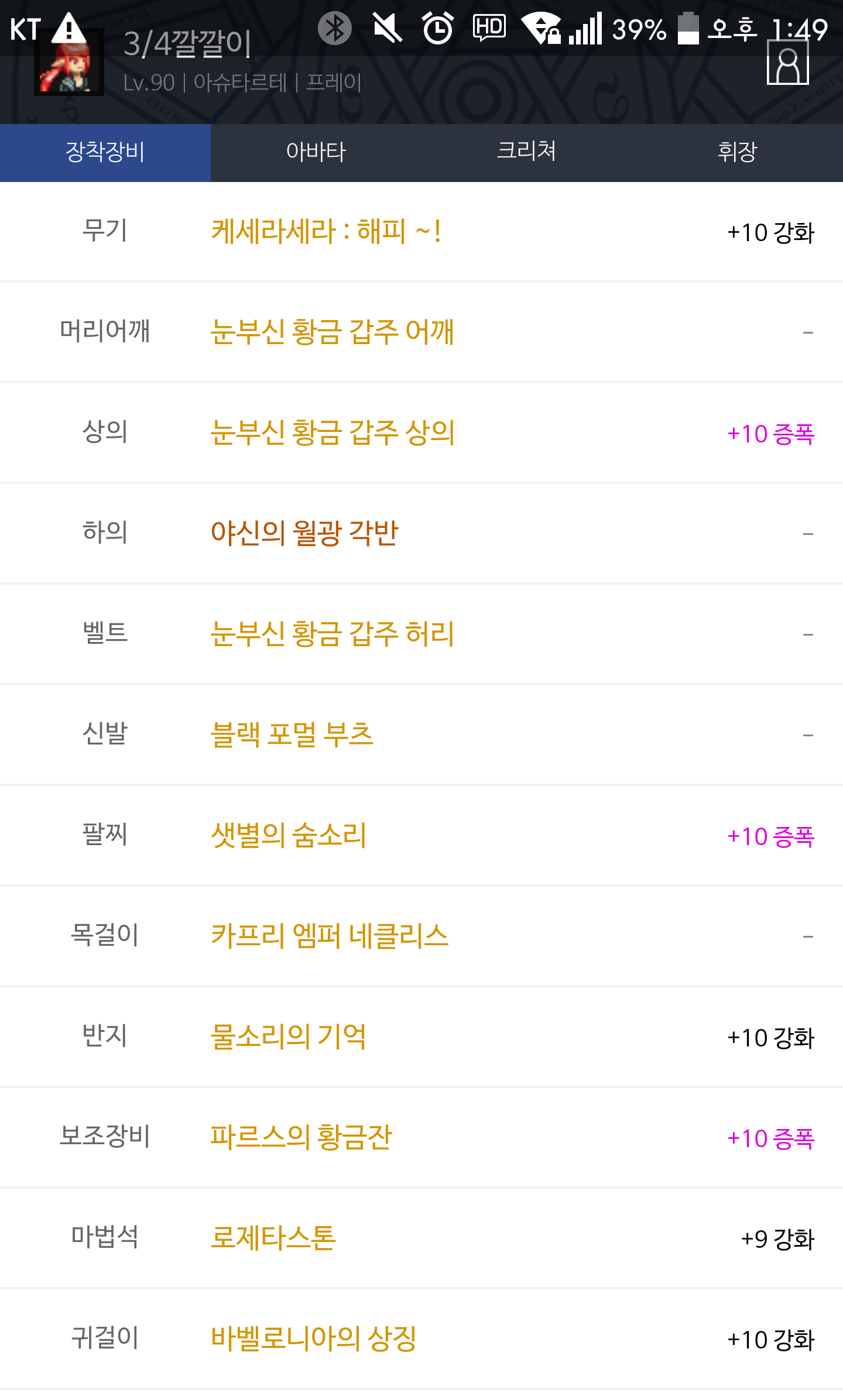Select the 야신의 월광 각반 row
Viewport: 843px width, 1400px height.
(x=304, y=533)
